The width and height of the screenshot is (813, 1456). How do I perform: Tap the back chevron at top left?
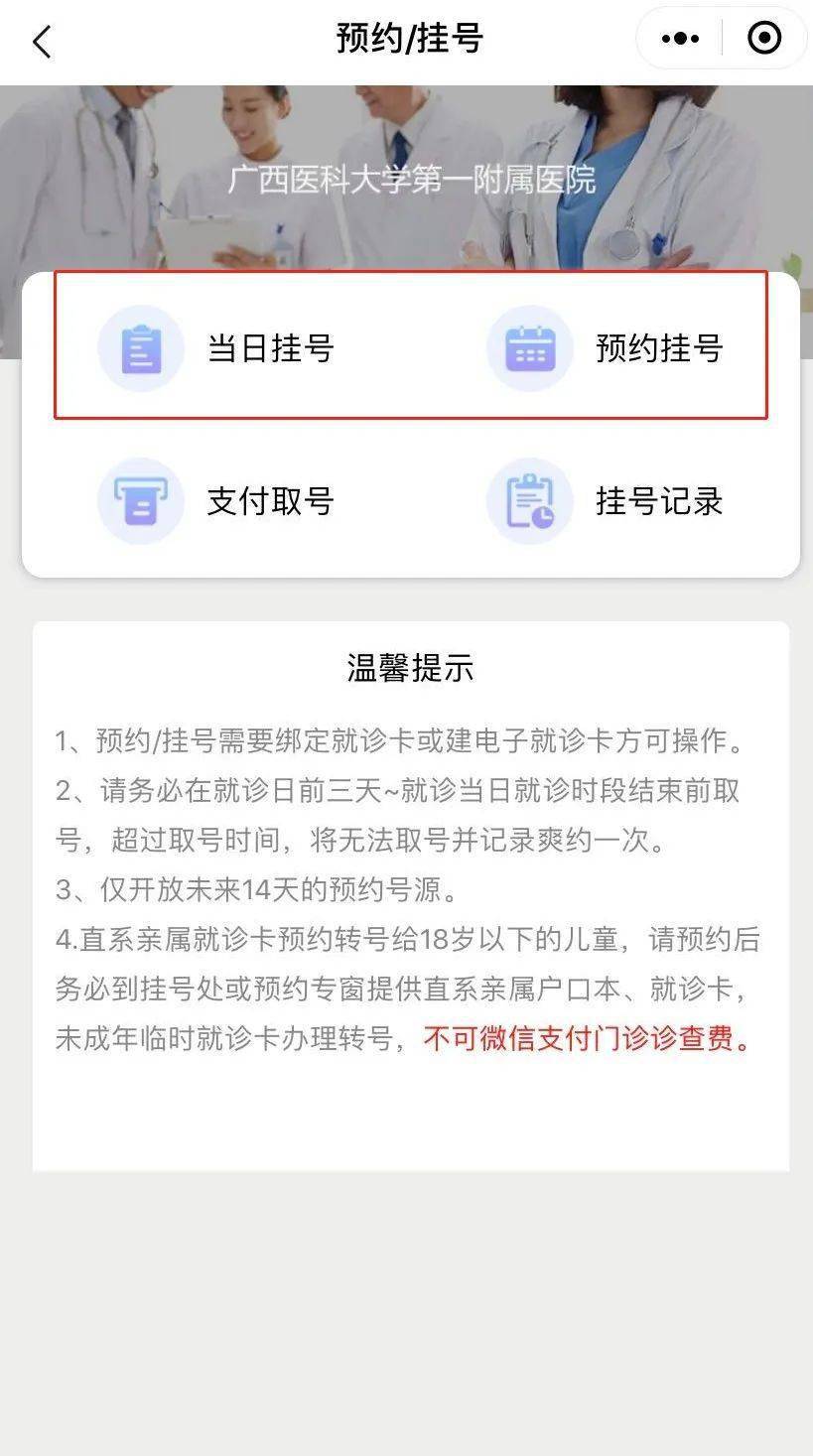point(40,42)
